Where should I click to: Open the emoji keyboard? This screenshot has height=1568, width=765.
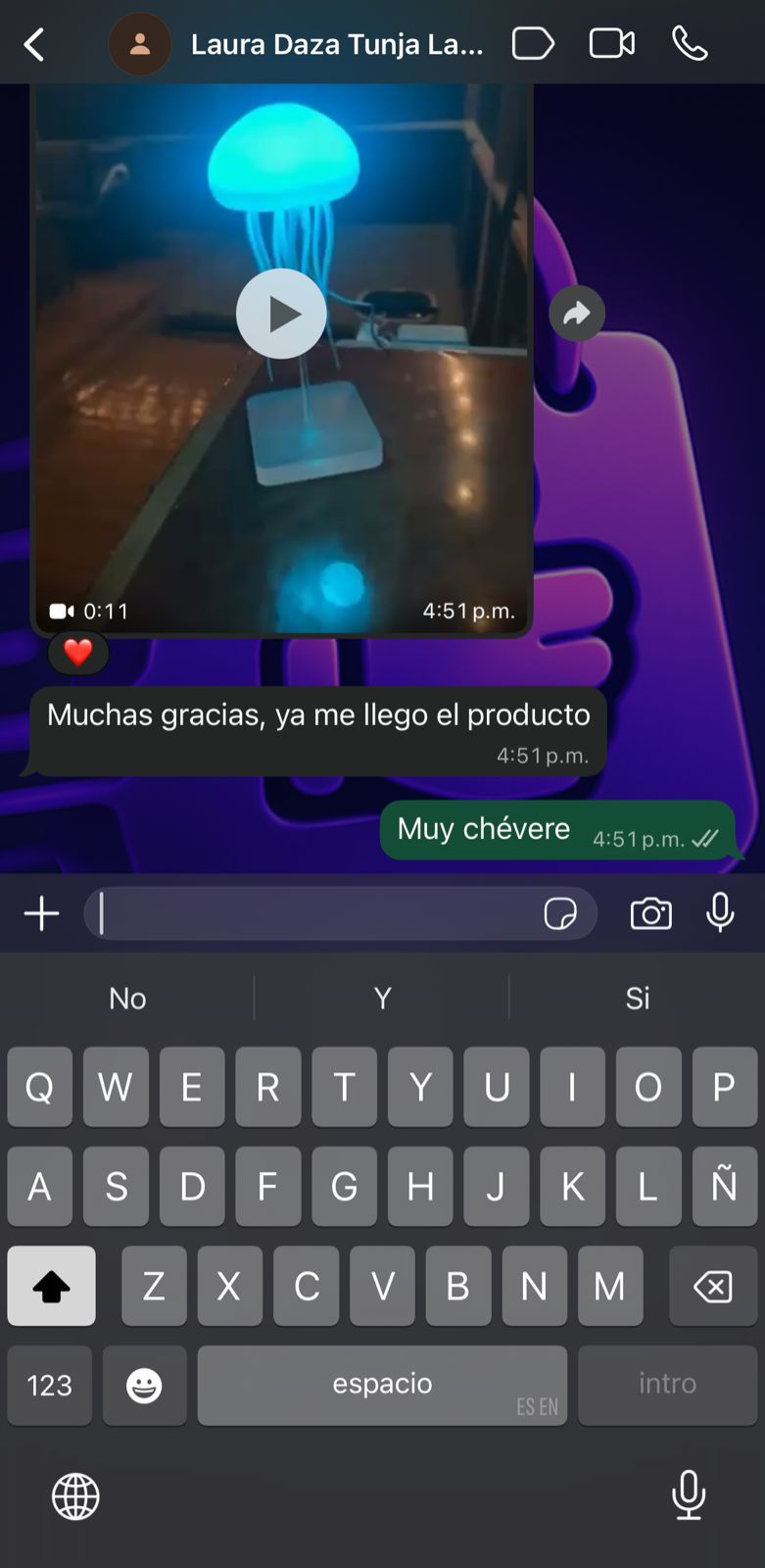click(144, 1385)
